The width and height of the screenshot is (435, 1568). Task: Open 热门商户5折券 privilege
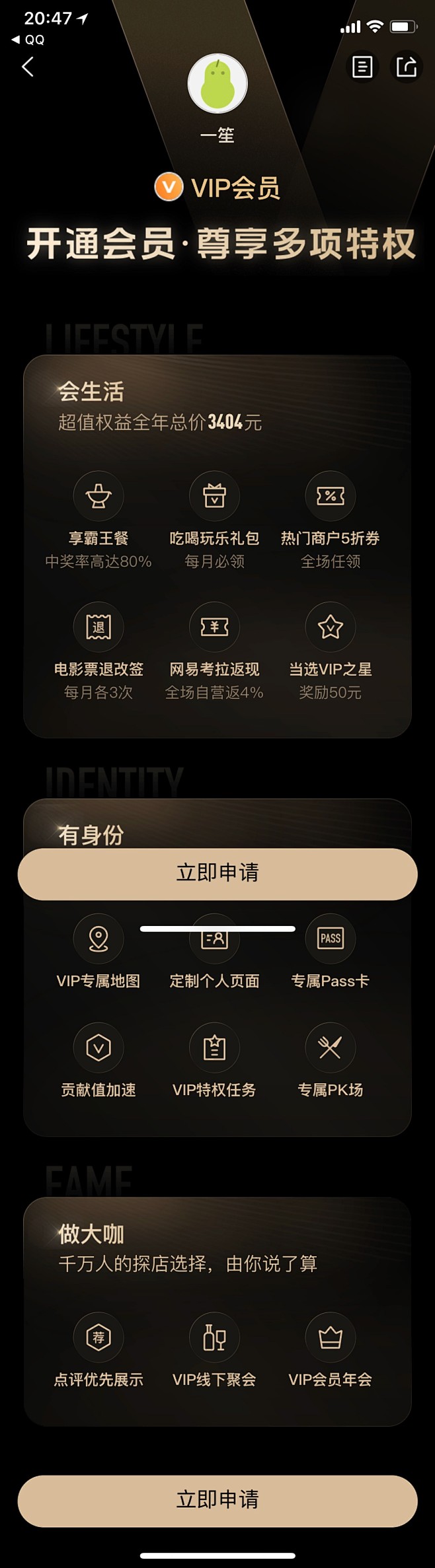pyautogui.click(x=330, y=497)
